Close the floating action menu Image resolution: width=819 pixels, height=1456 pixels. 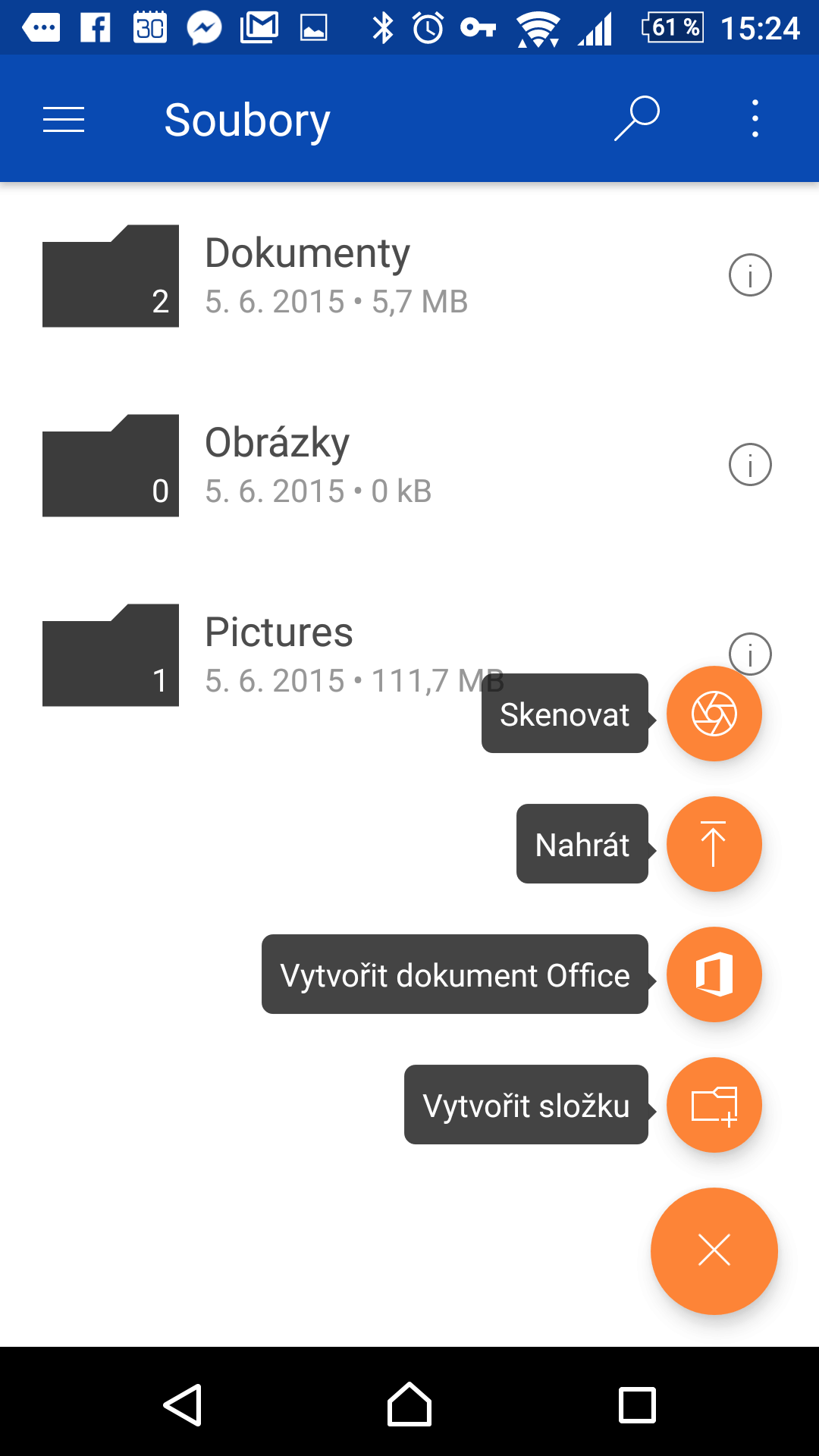click(x=714, y=1250)
